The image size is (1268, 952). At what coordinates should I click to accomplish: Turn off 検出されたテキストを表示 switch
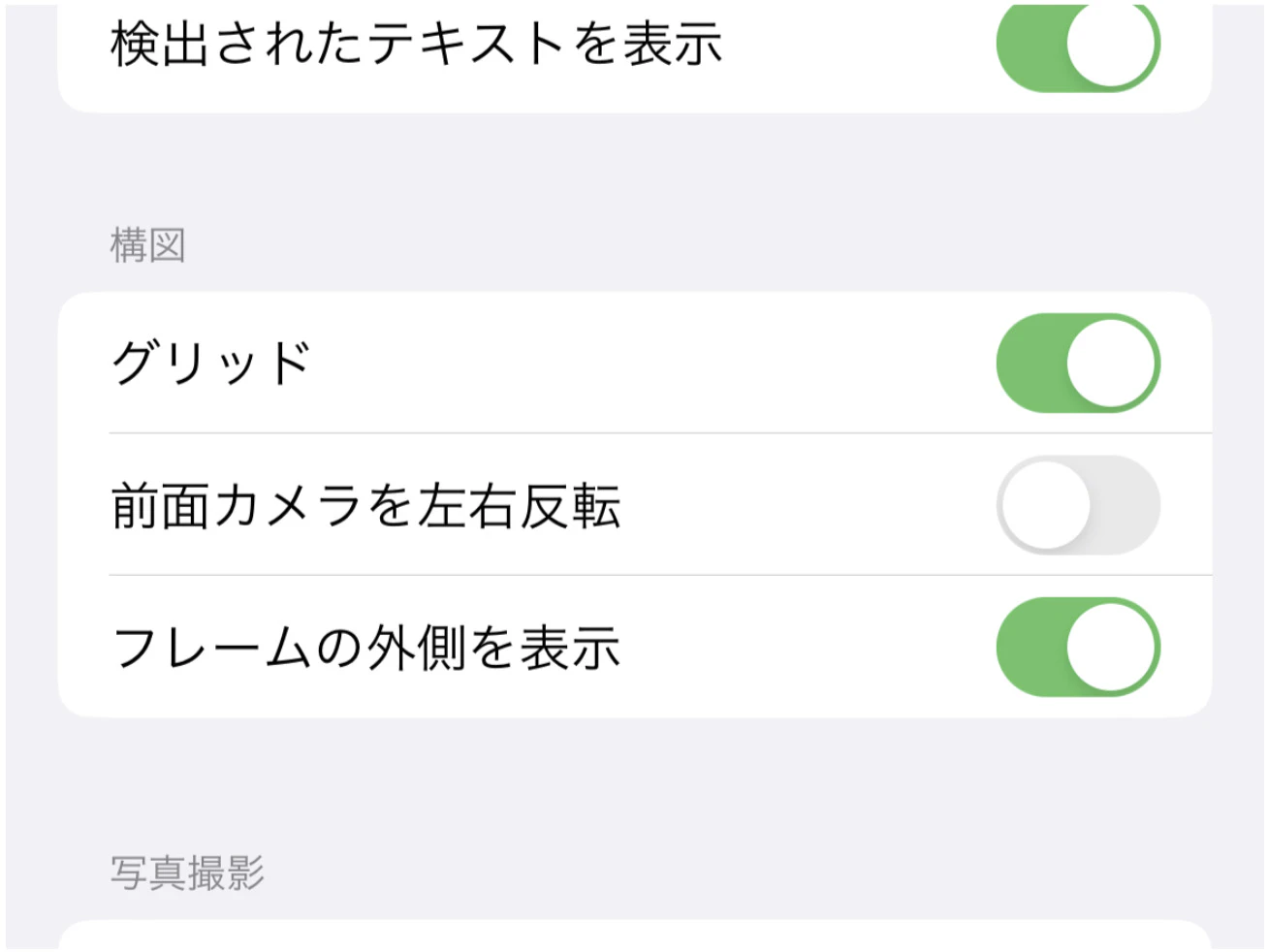(1077, 44)
